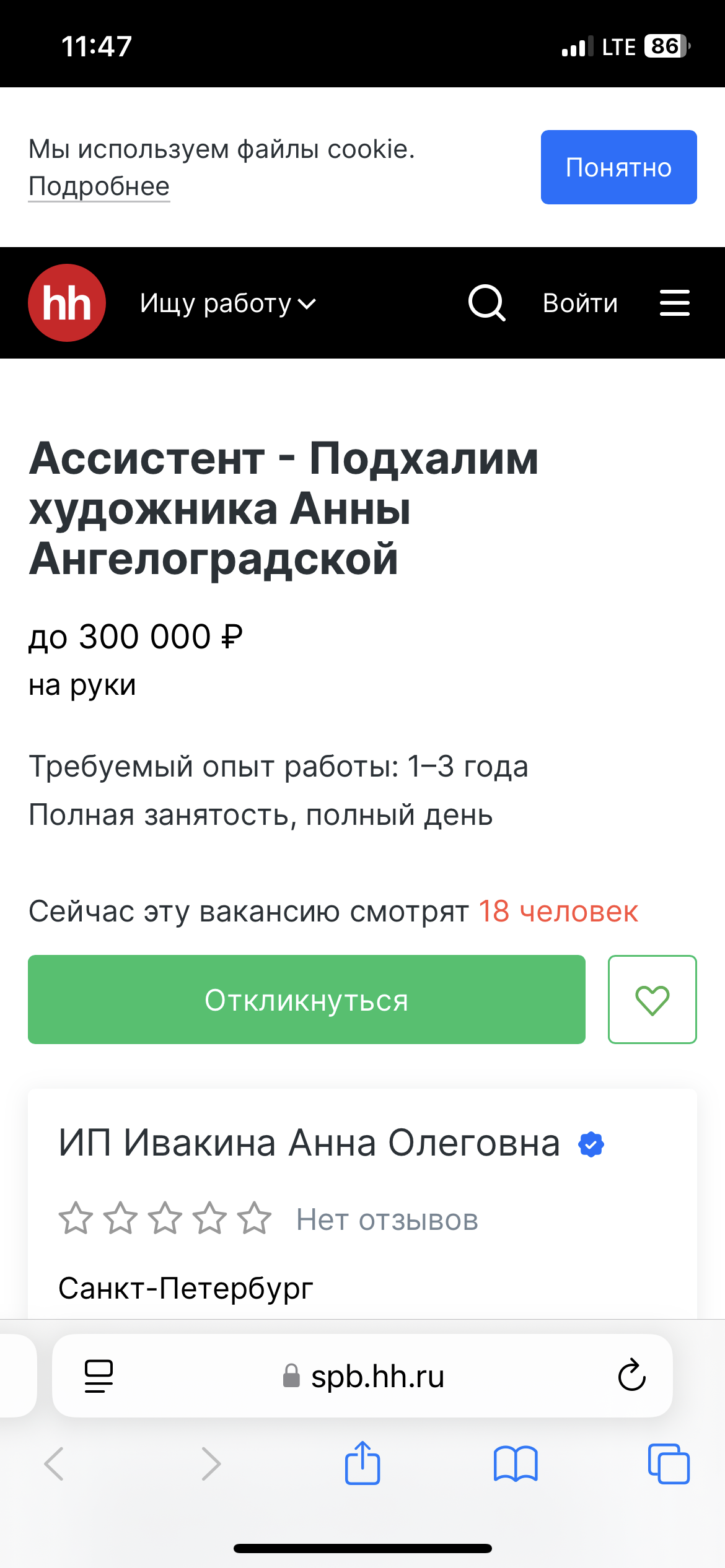
Task: View employer reviews Нет отзывов
Action: (x=387, y=1219)
